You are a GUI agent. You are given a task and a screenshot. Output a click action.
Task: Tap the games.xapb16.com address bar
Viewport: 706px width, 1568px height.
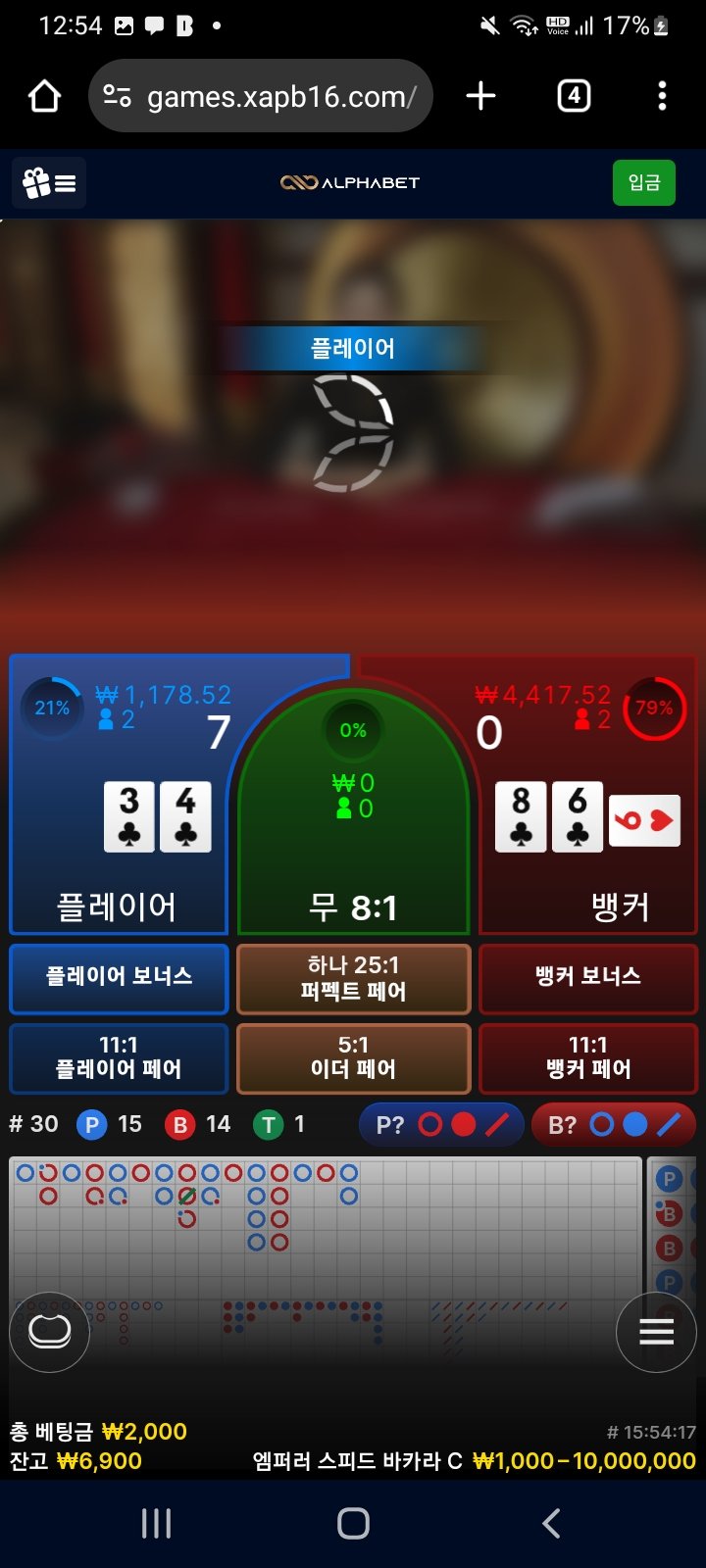[261, 96]
